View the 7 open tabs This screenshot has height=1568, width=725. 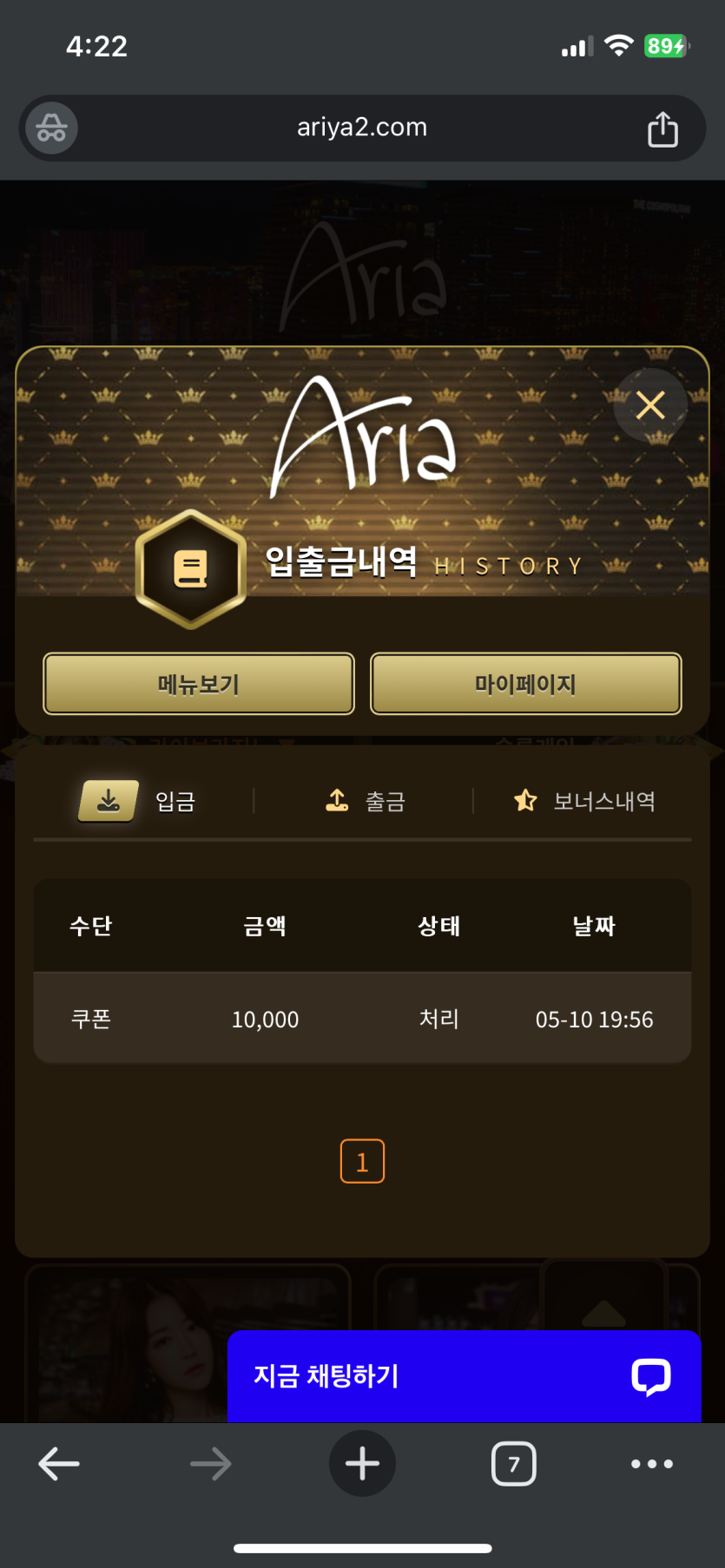pos(513,1464)
